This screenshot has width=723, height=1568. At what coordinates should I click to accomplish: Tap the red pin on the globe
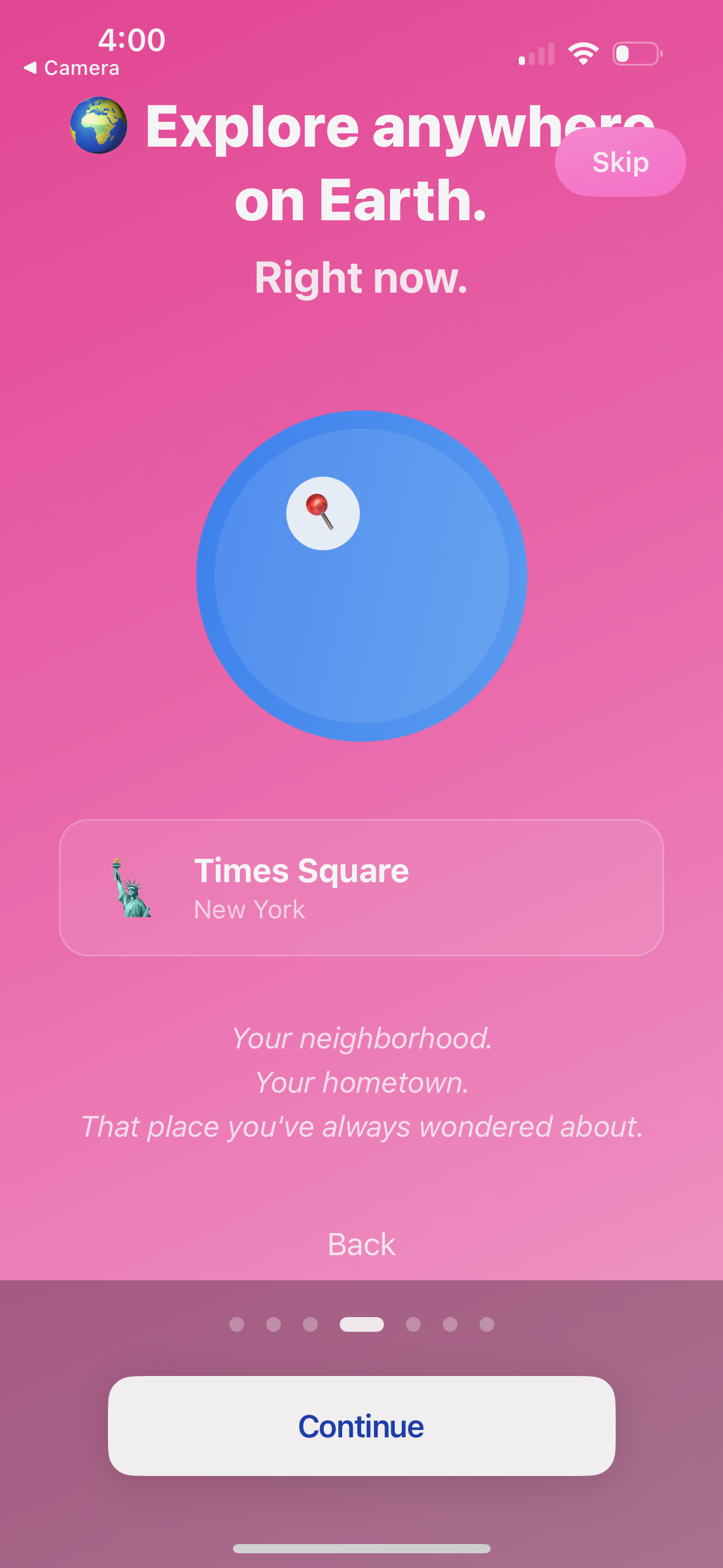[323, 513]
